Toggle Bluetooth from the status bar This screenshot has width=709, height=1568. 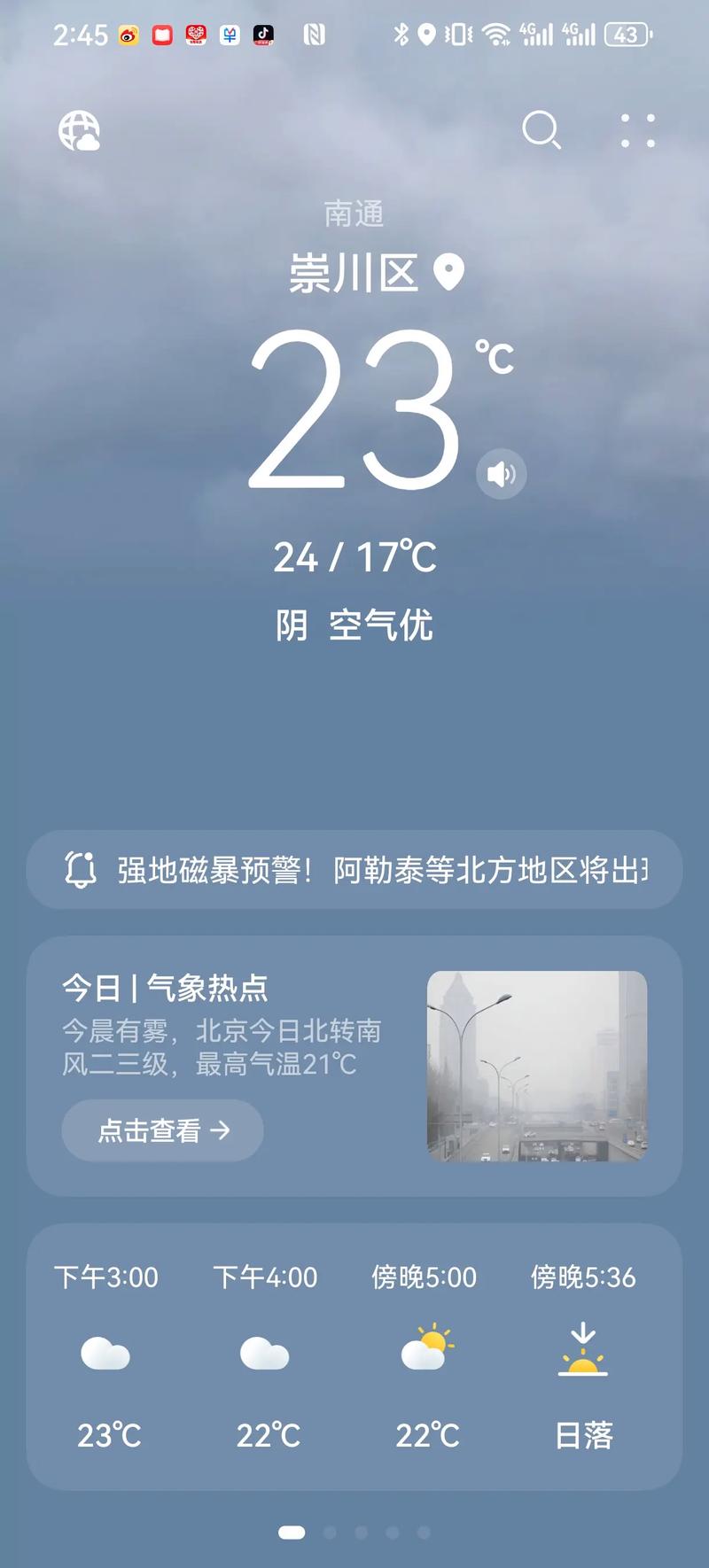[x=401, y=34]
